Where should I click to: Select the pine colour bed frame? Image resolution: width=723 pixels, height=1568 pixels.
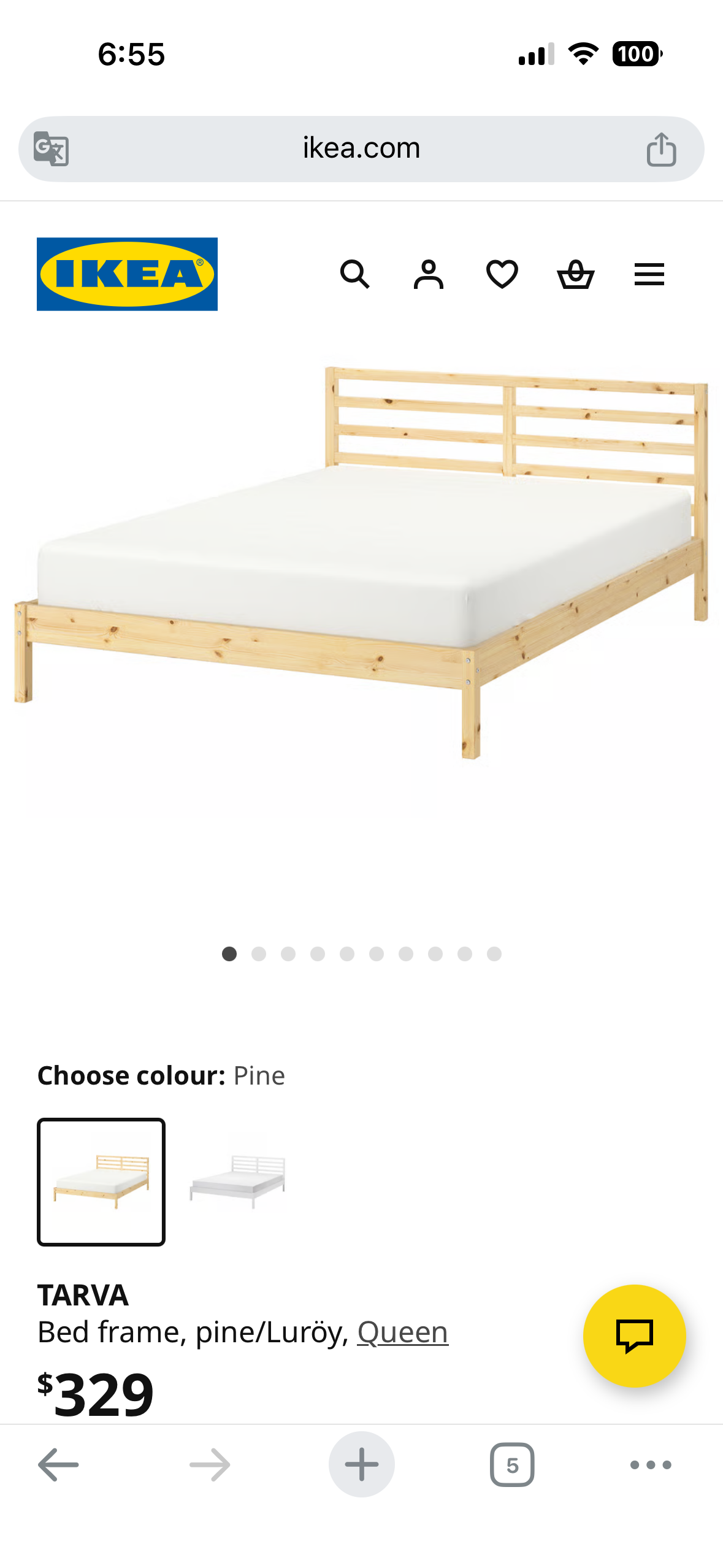[x=101, y=1182]
